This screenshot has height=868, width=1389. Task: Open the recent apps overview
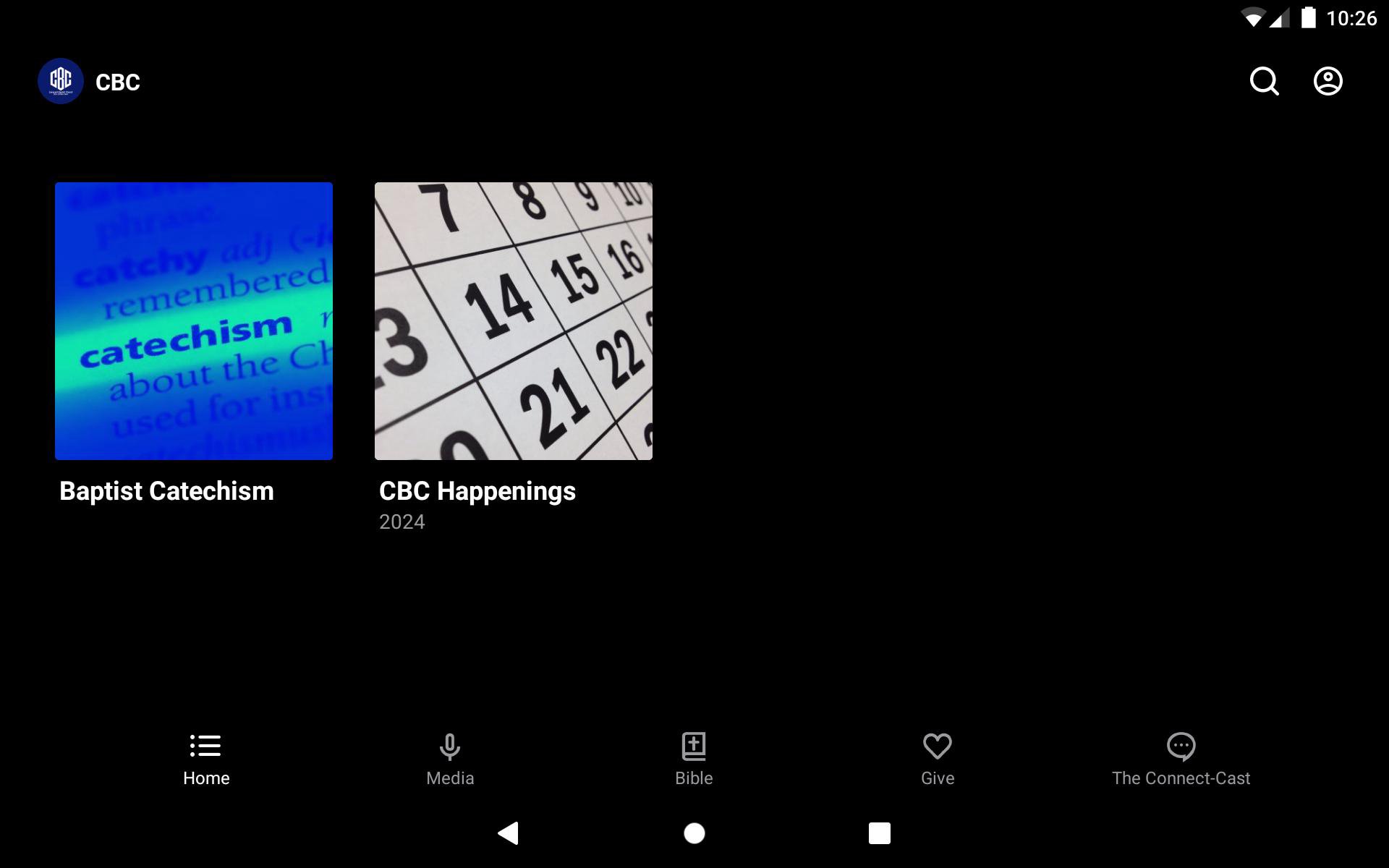pos(879,833)
